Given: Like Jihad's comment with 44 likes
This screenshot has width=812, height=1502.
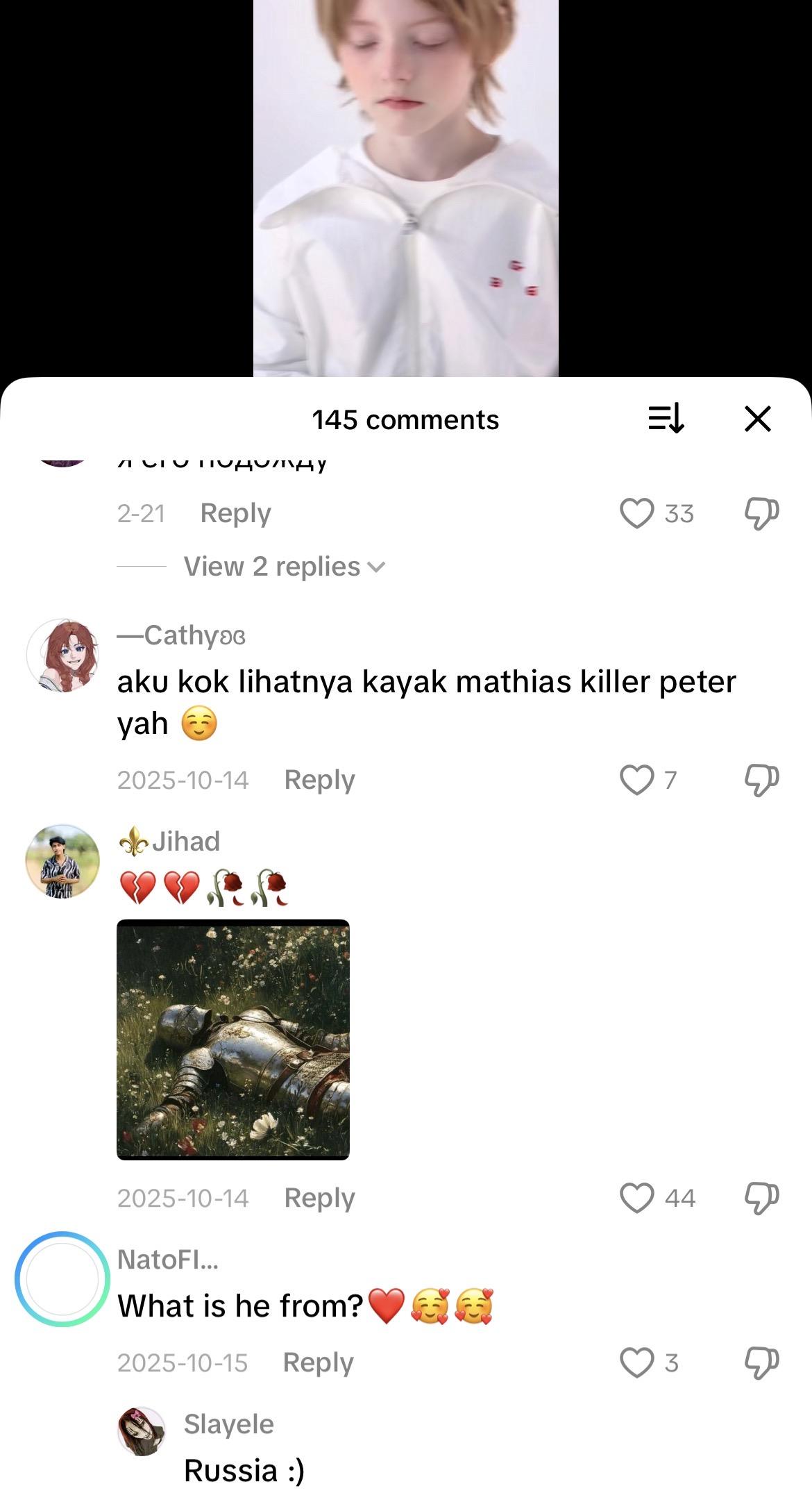Looking at the screenshot, I should pos(636,1198).
